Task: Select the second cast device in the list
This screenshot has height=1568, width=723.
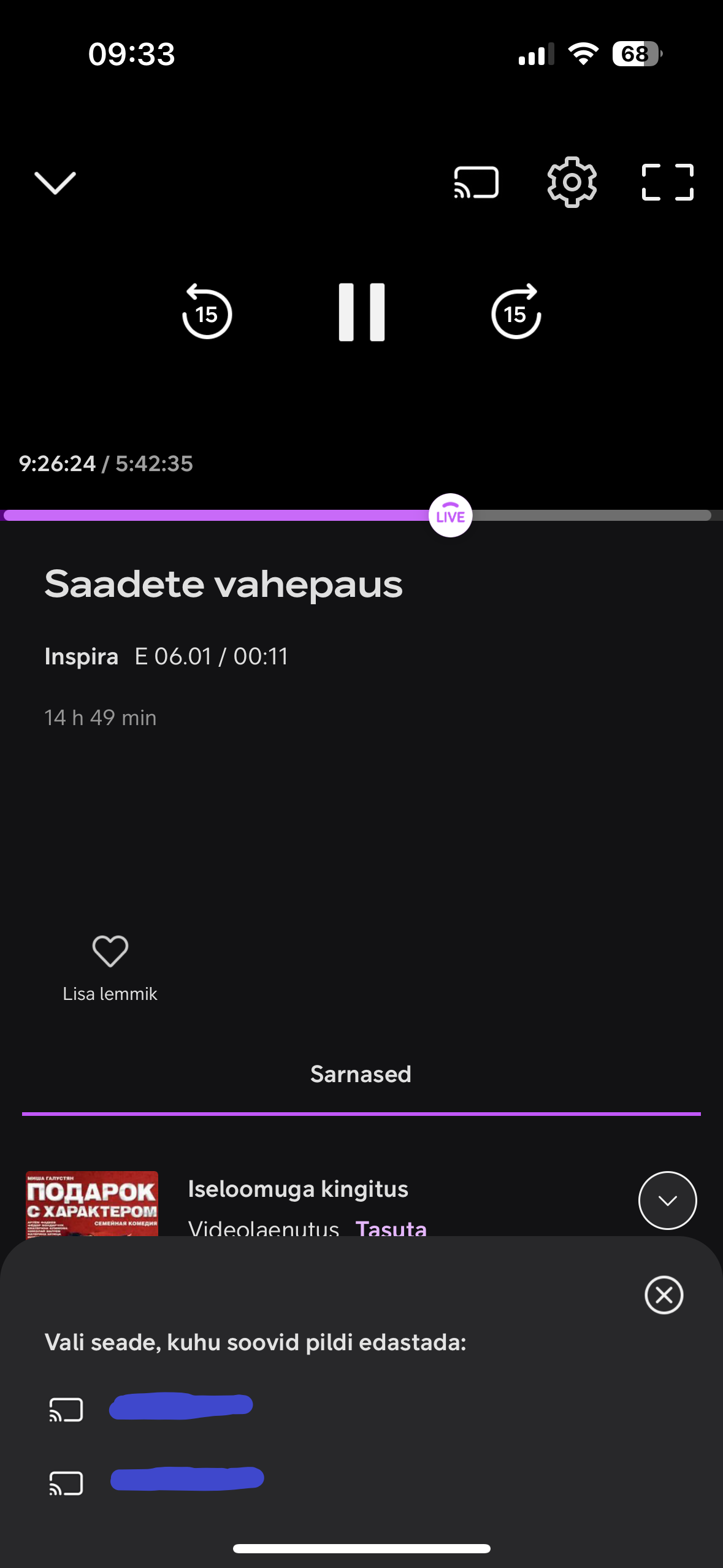Action: tap(187, 1479)
